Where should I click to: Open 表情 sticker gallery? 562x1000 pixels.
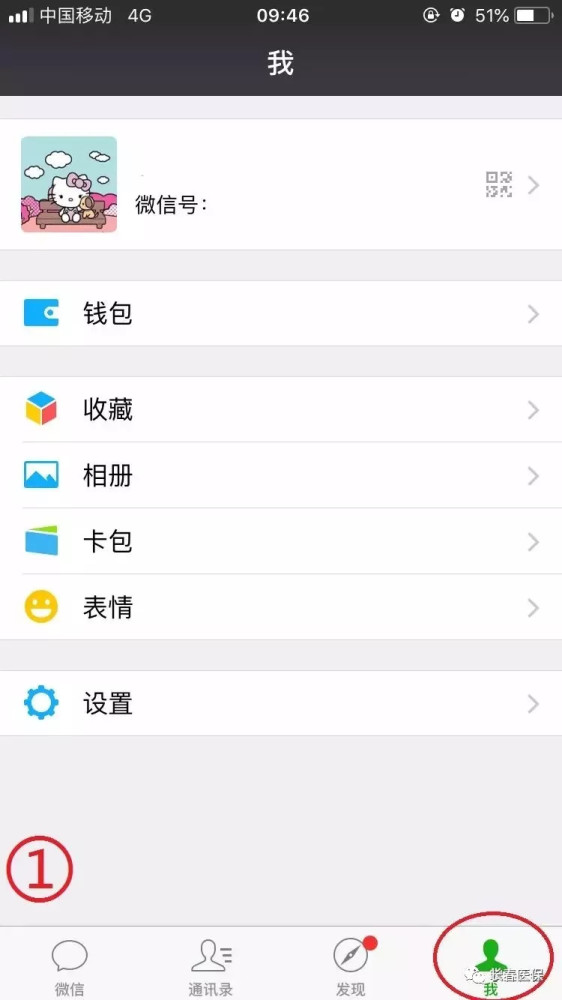point(281,607)
